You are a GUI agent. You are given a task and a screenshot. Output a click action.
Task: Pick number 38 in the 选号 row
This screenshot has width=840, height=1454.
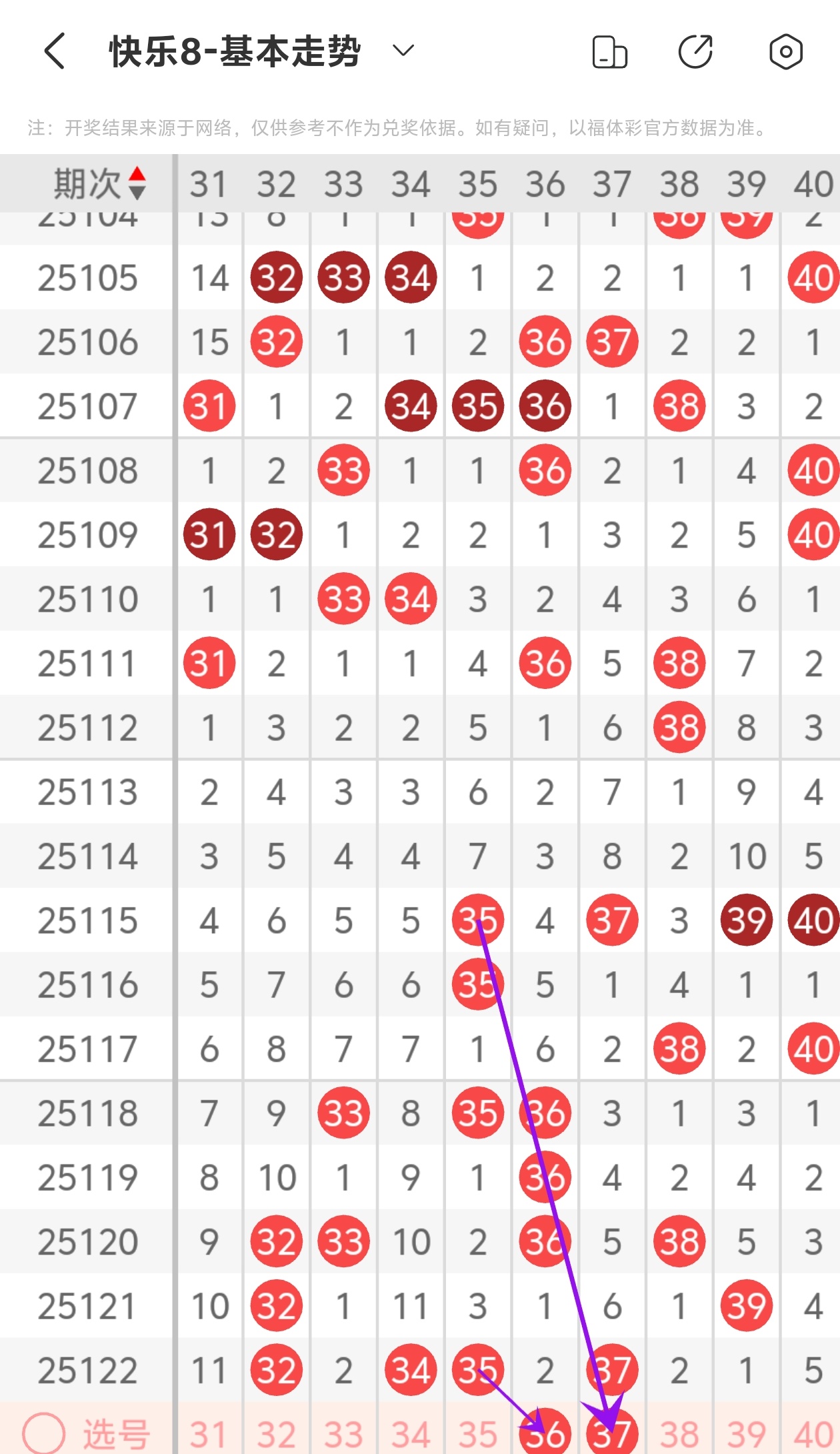pyautogui.click(x=679, y=1434)
